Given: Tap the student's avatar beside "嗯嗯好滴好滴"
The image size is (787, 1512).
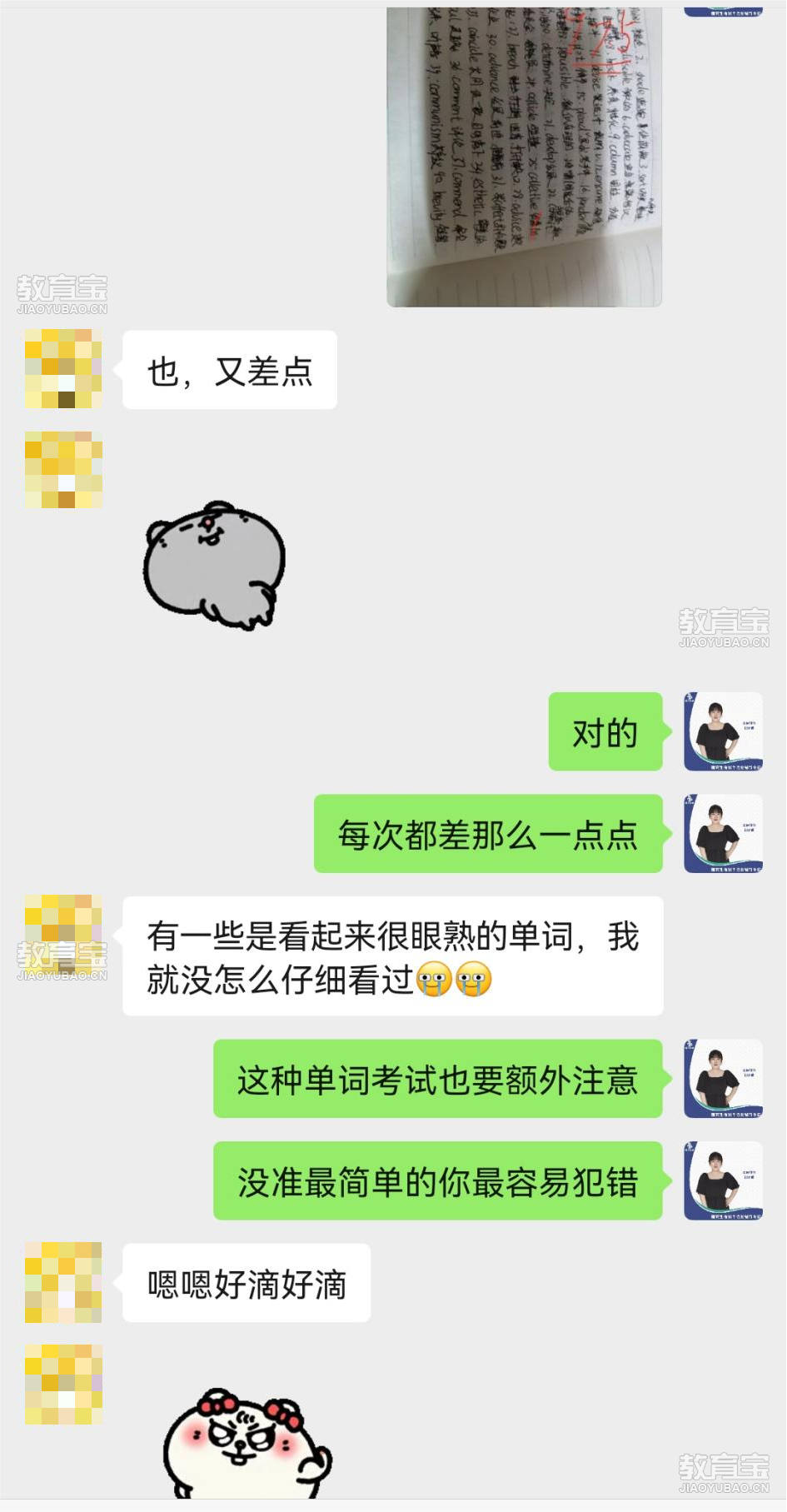Looking at the screenshot, I should (63, 1282).
